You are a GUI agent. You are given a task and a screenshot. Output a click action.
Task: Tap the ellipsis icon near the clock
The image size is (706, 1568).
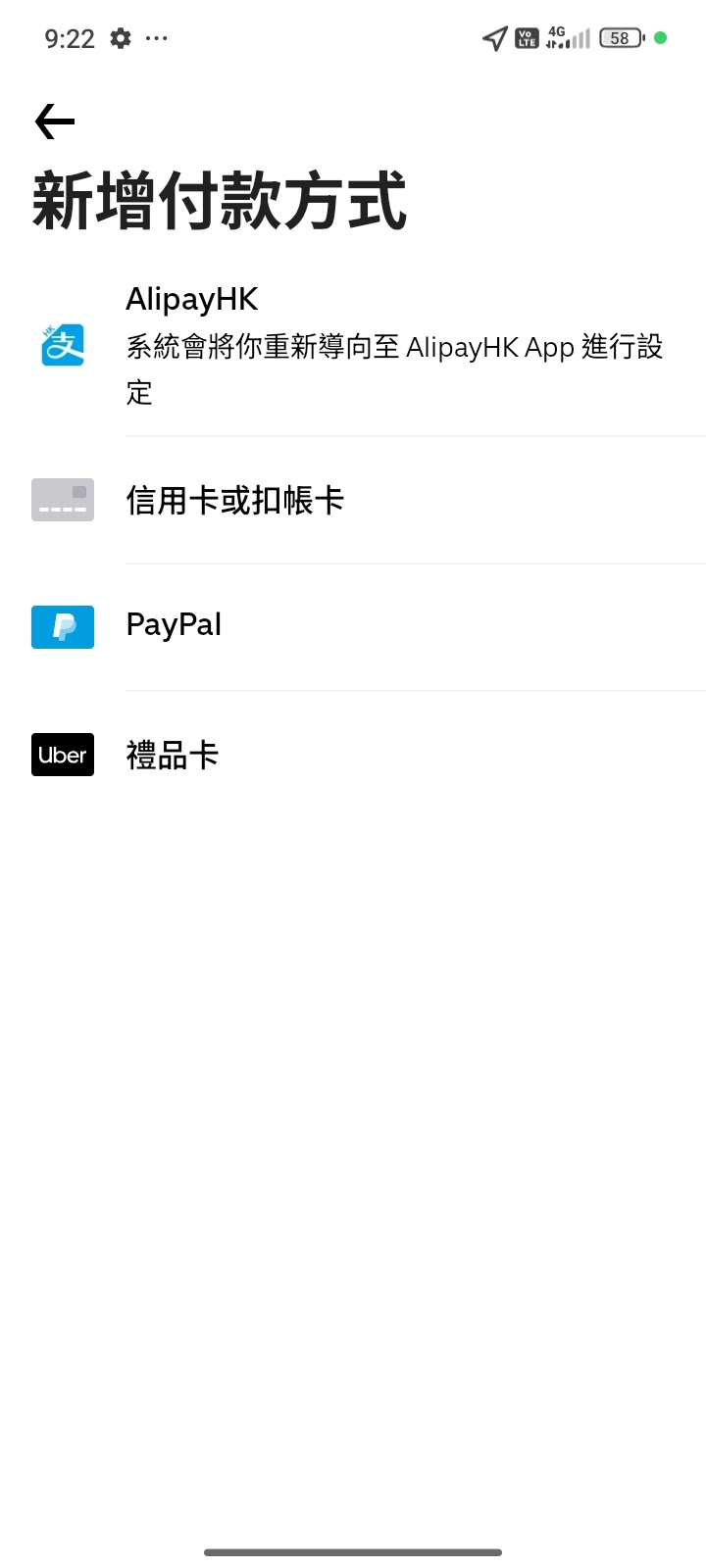157,38
